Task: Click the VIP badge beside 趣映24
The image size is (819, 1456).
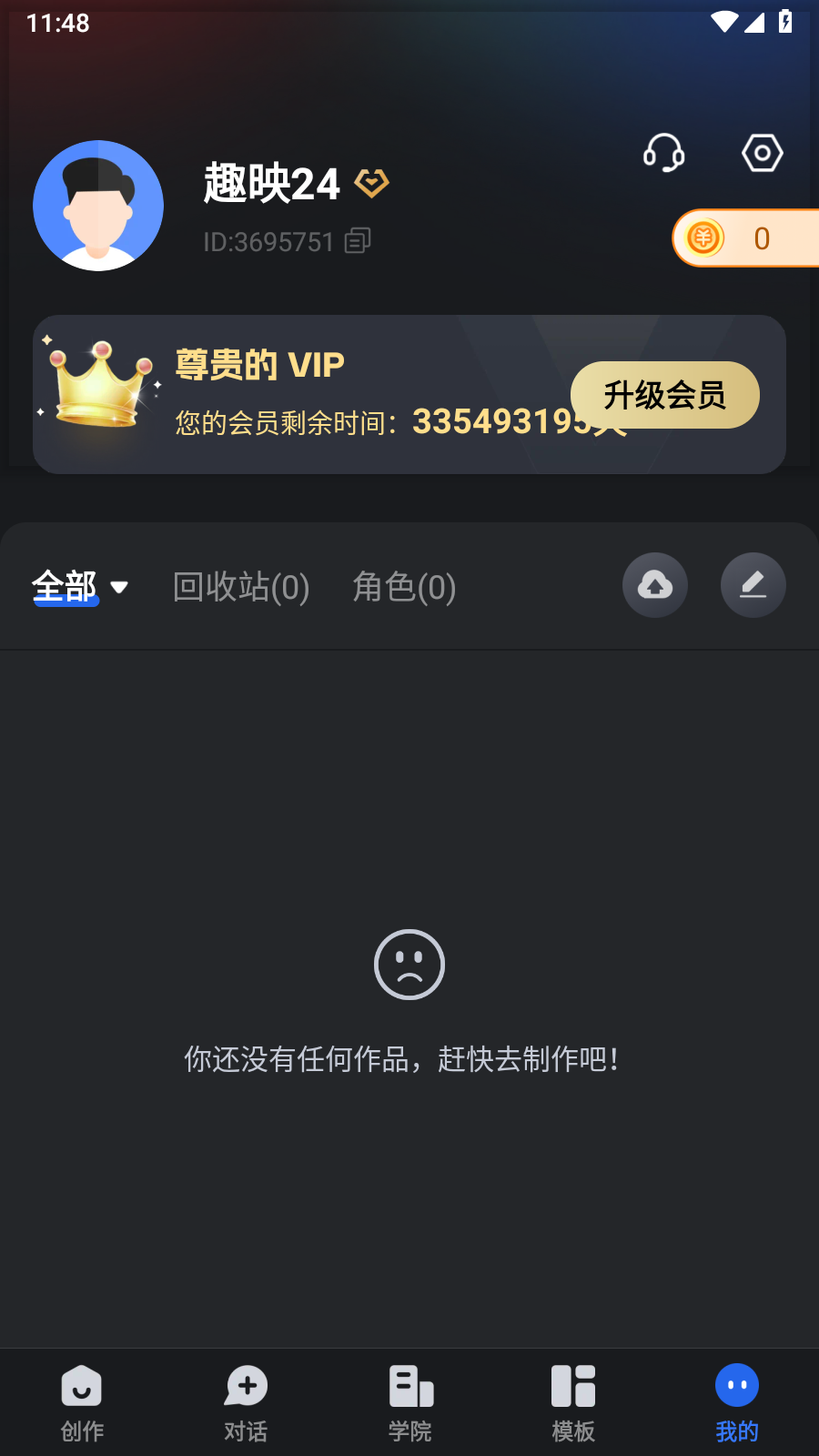Action: [370, 183]
